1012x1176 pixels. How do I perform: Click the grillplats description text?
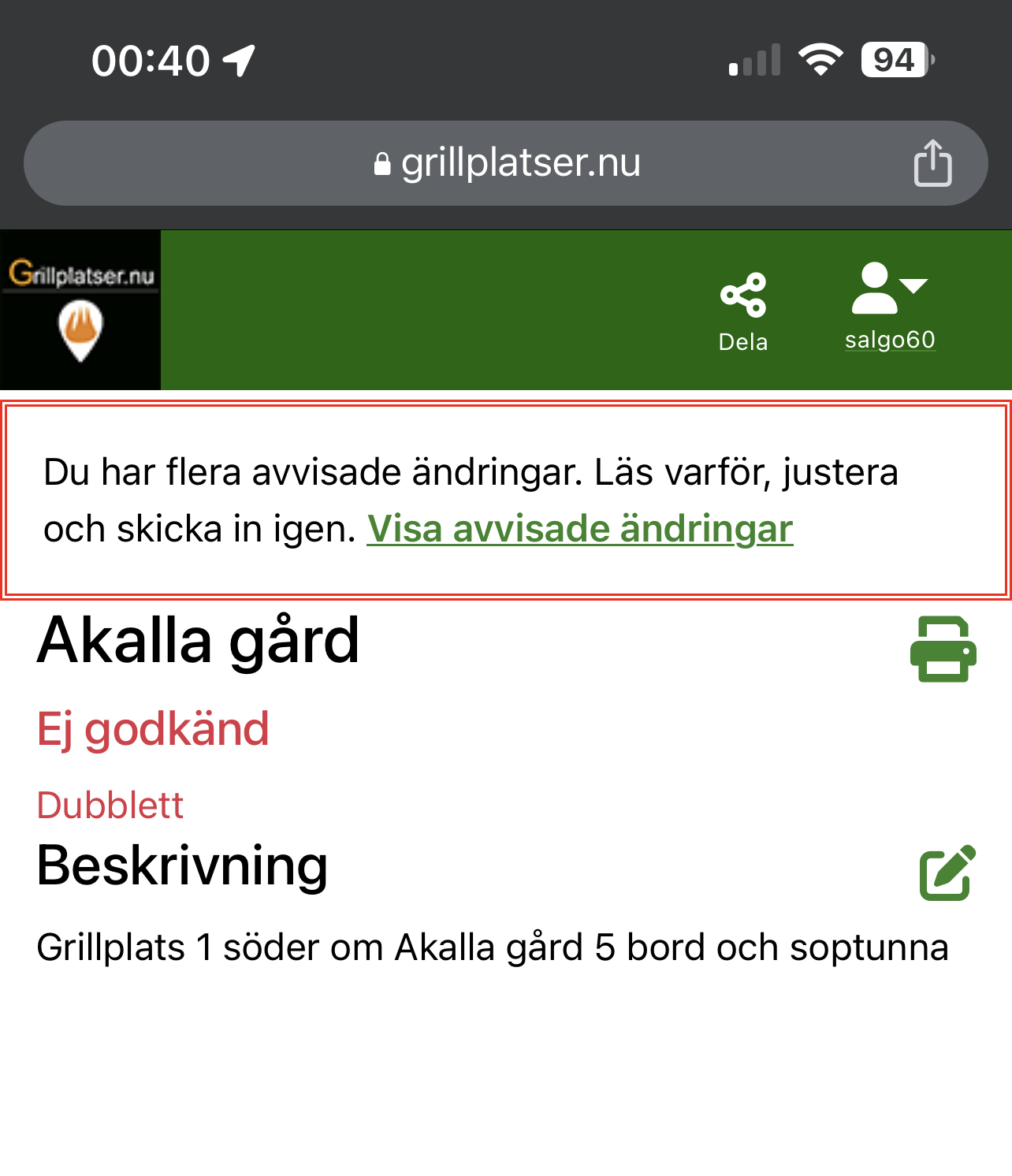(493, 947)
